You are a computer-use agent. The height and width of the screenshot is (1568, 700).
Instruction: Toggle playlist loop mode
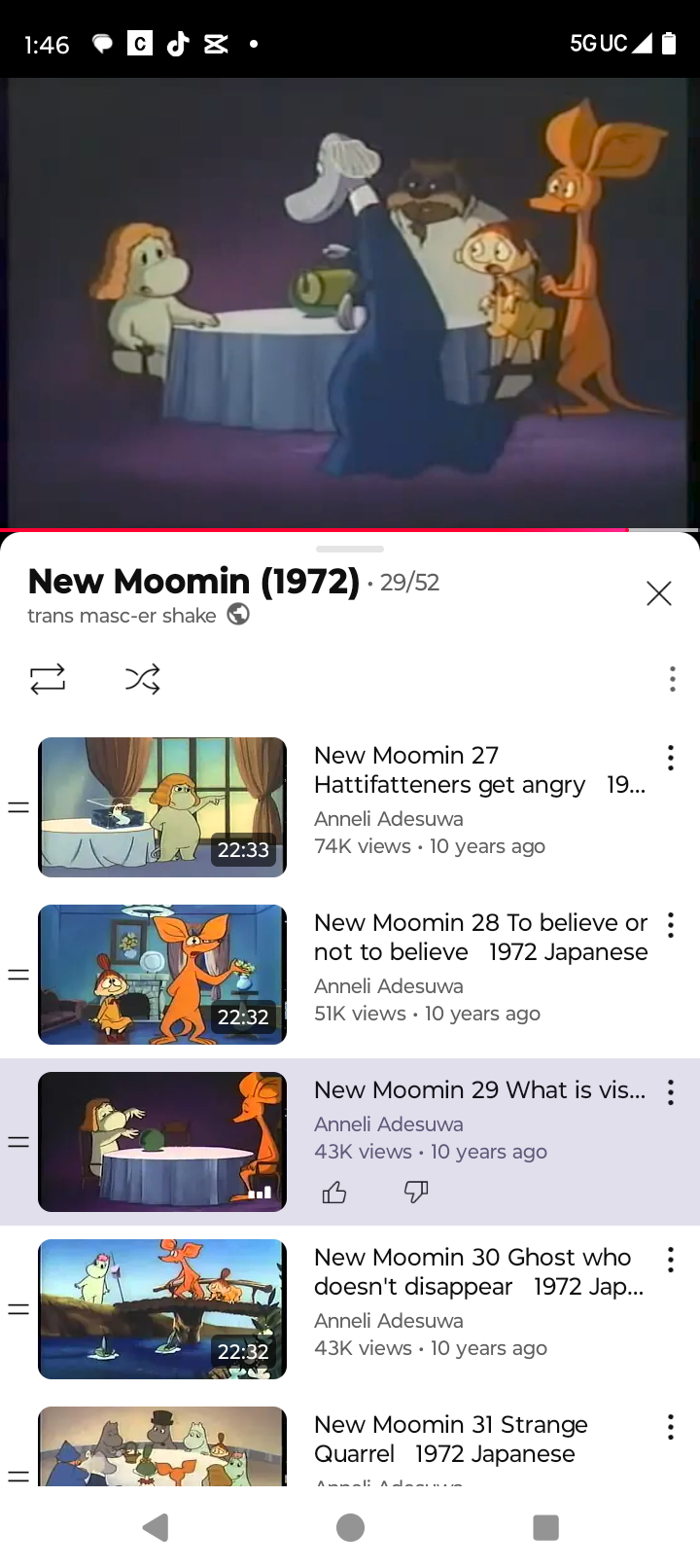click(x=48, y=679)
